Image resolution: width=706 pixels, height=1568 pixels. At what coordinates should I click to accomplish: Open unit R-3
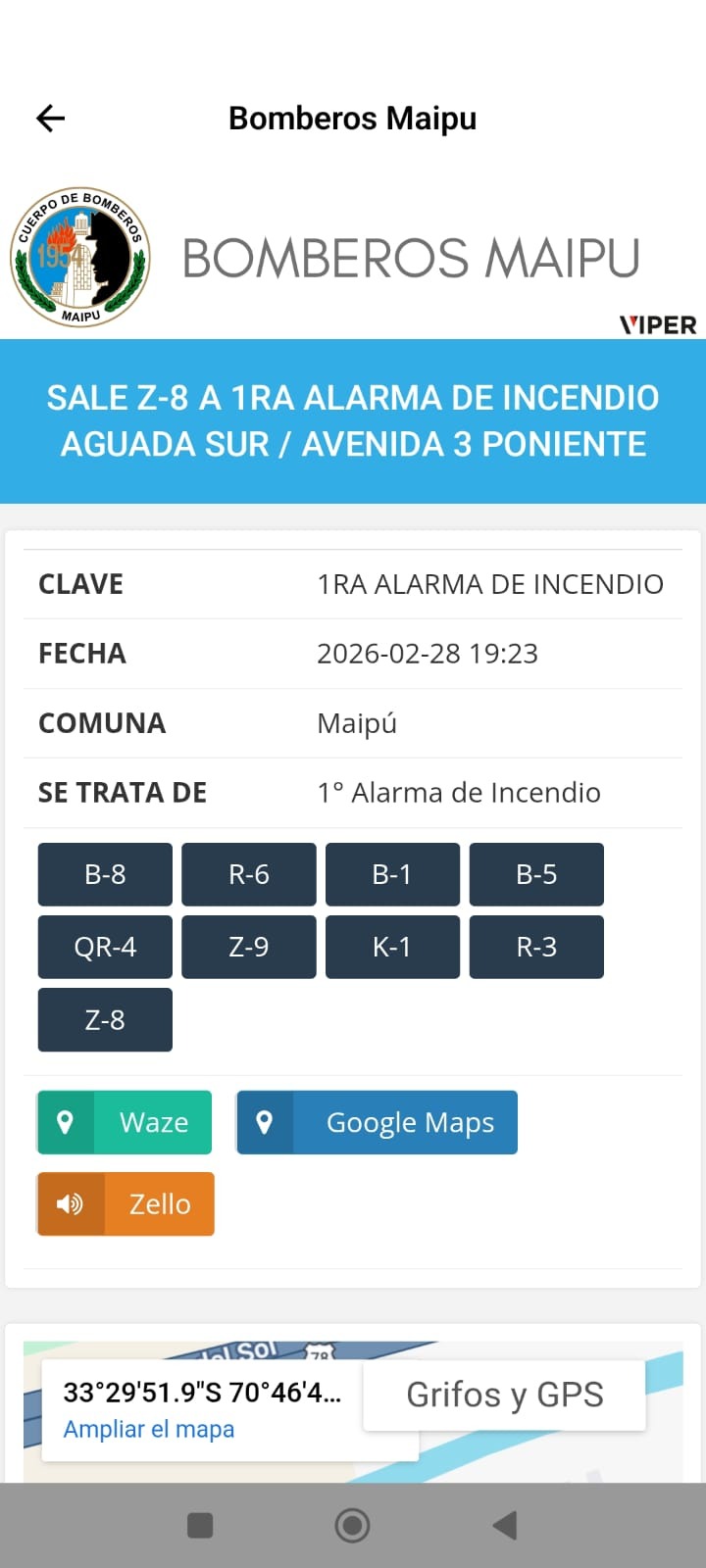pos(536,947)
